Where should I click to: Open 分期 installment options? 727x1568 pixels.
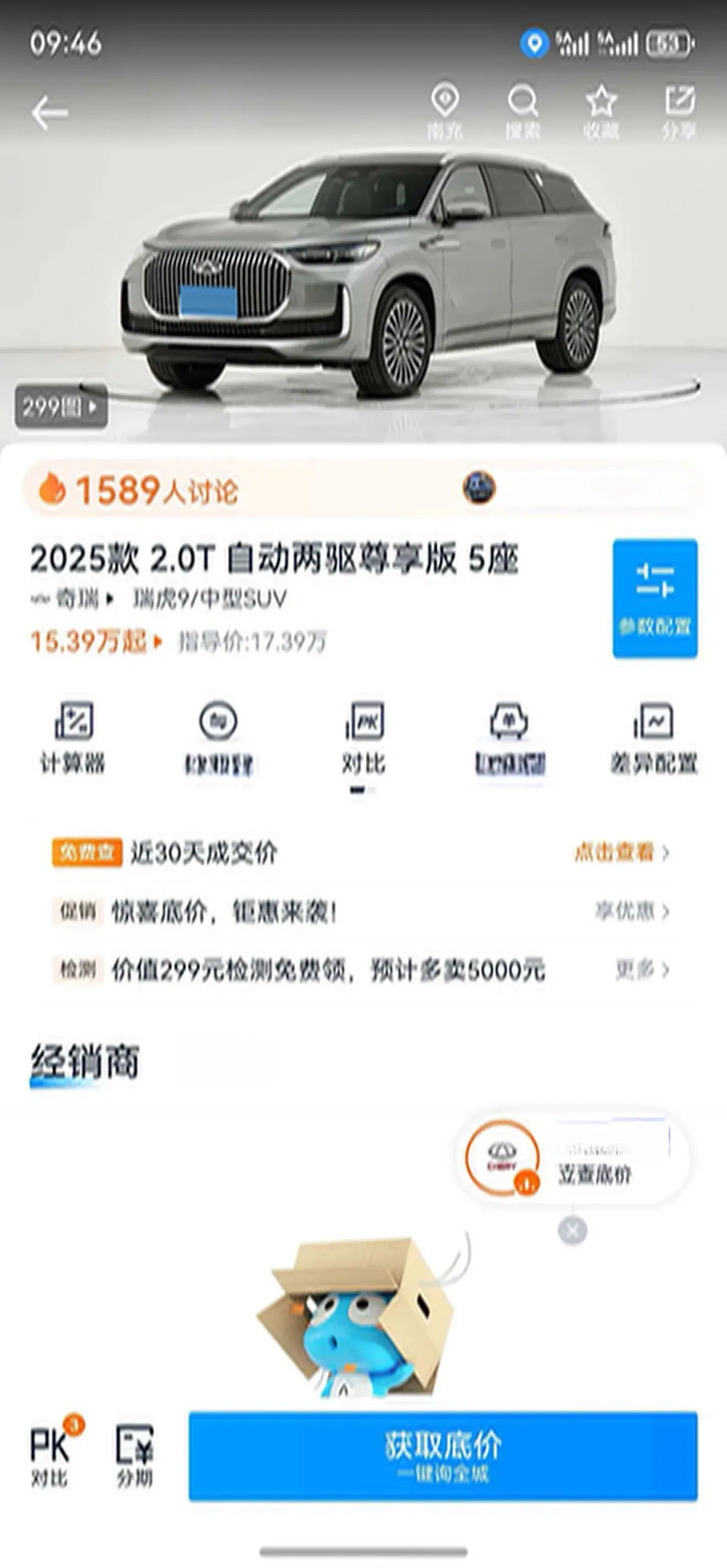pos(134,1455)
